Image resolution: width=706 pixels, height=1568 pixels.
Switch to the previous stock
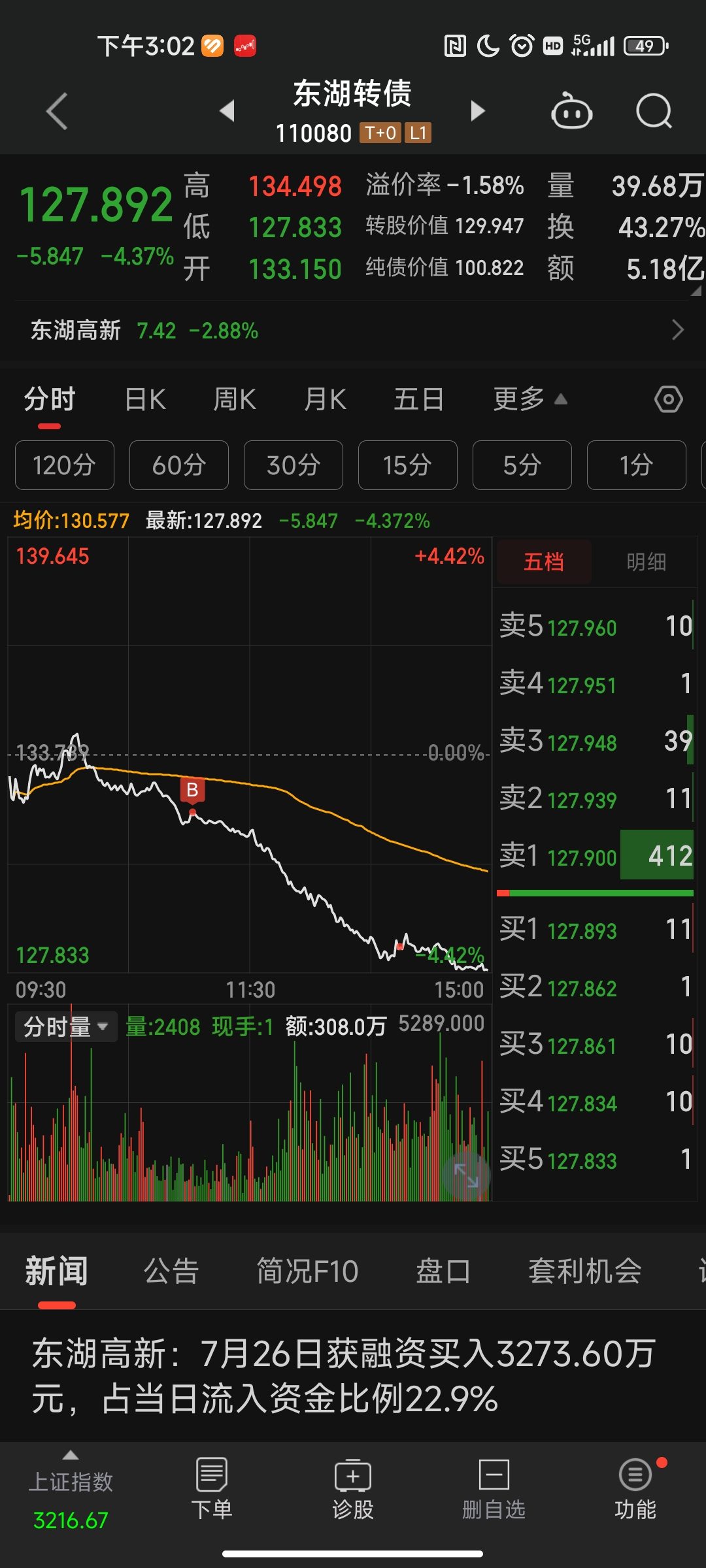(x=227, y=111)
